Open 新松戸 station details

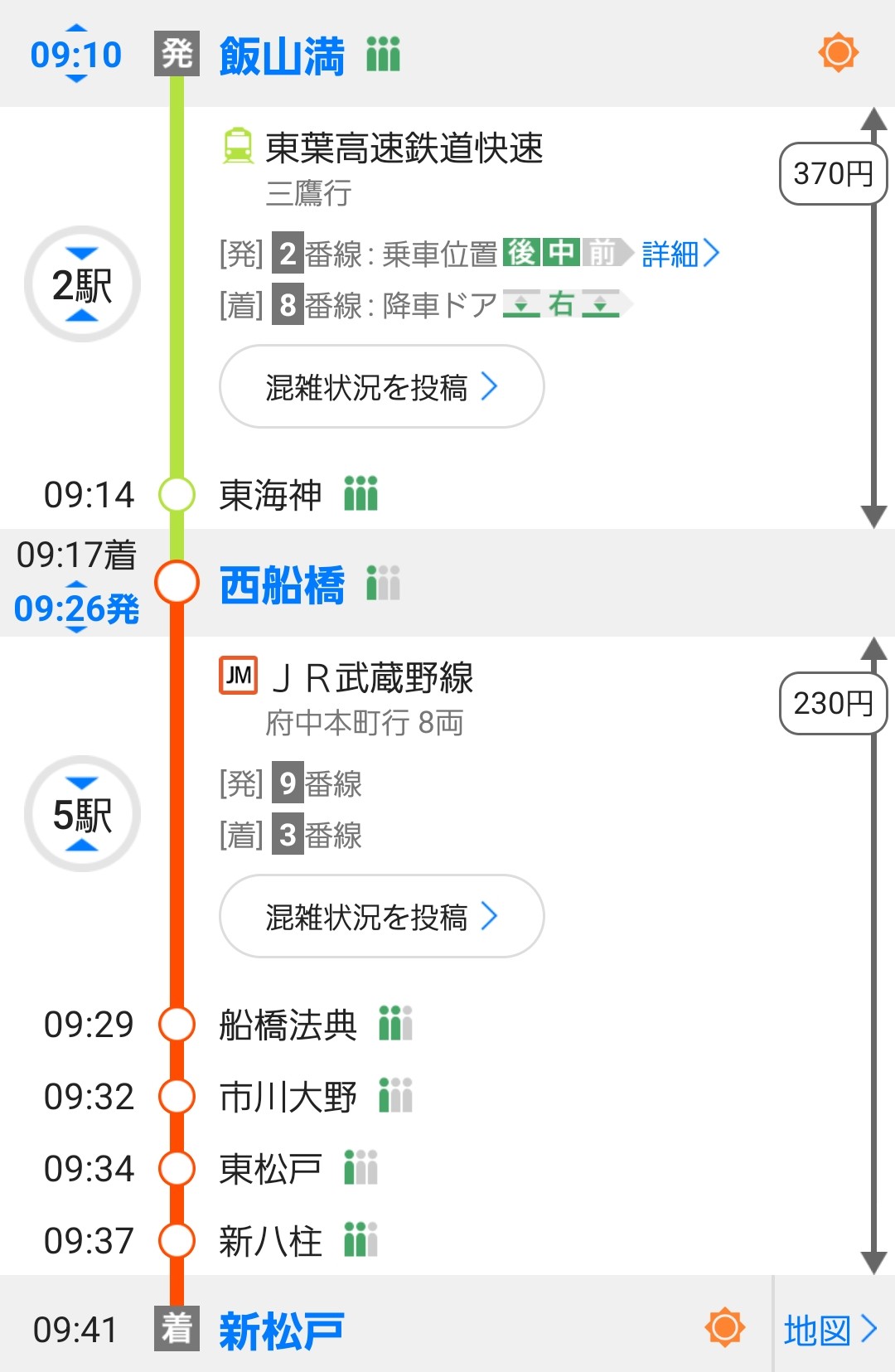pos(282,1331)
